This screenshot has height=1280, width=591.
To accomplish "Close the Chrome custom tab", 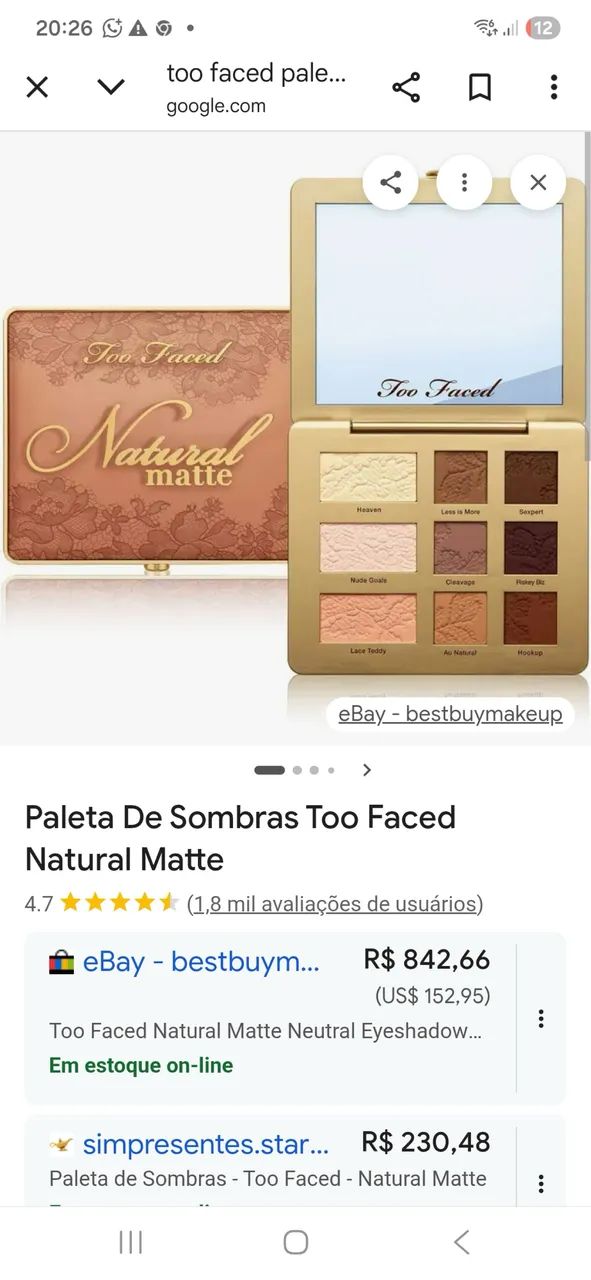I will 37,88.
